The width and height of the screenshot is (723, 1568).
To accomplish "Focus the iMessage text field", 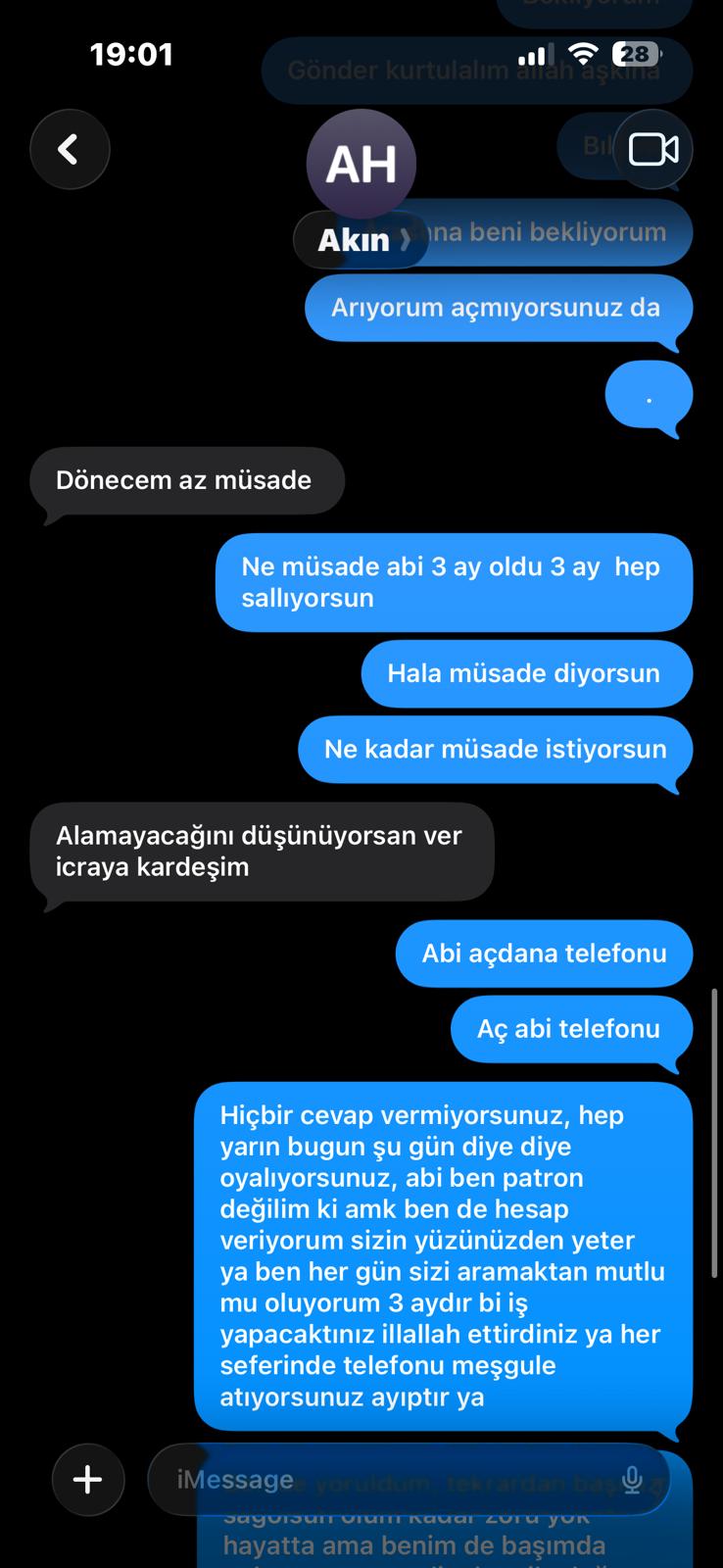I will point(372,1480).
